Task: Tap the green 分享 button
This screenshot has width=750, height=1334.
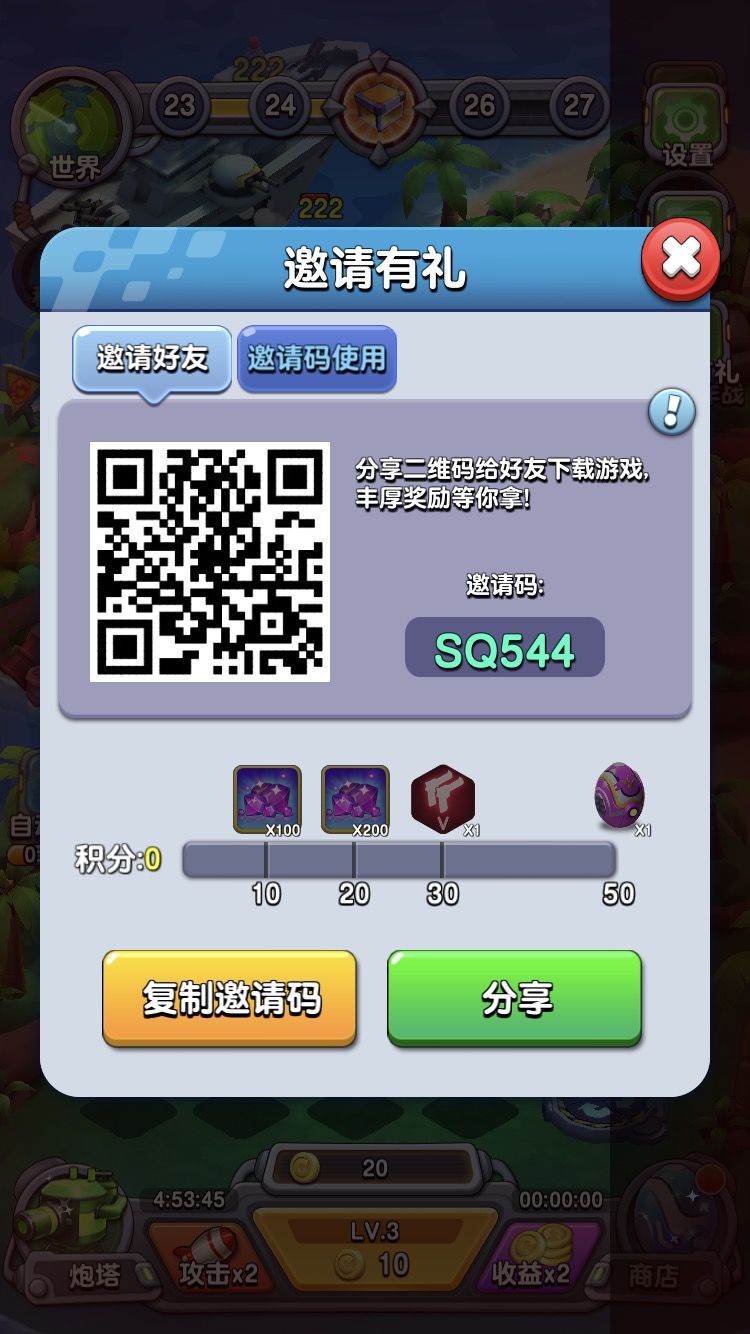Action: pyautogui.click(x=514, y=998)
